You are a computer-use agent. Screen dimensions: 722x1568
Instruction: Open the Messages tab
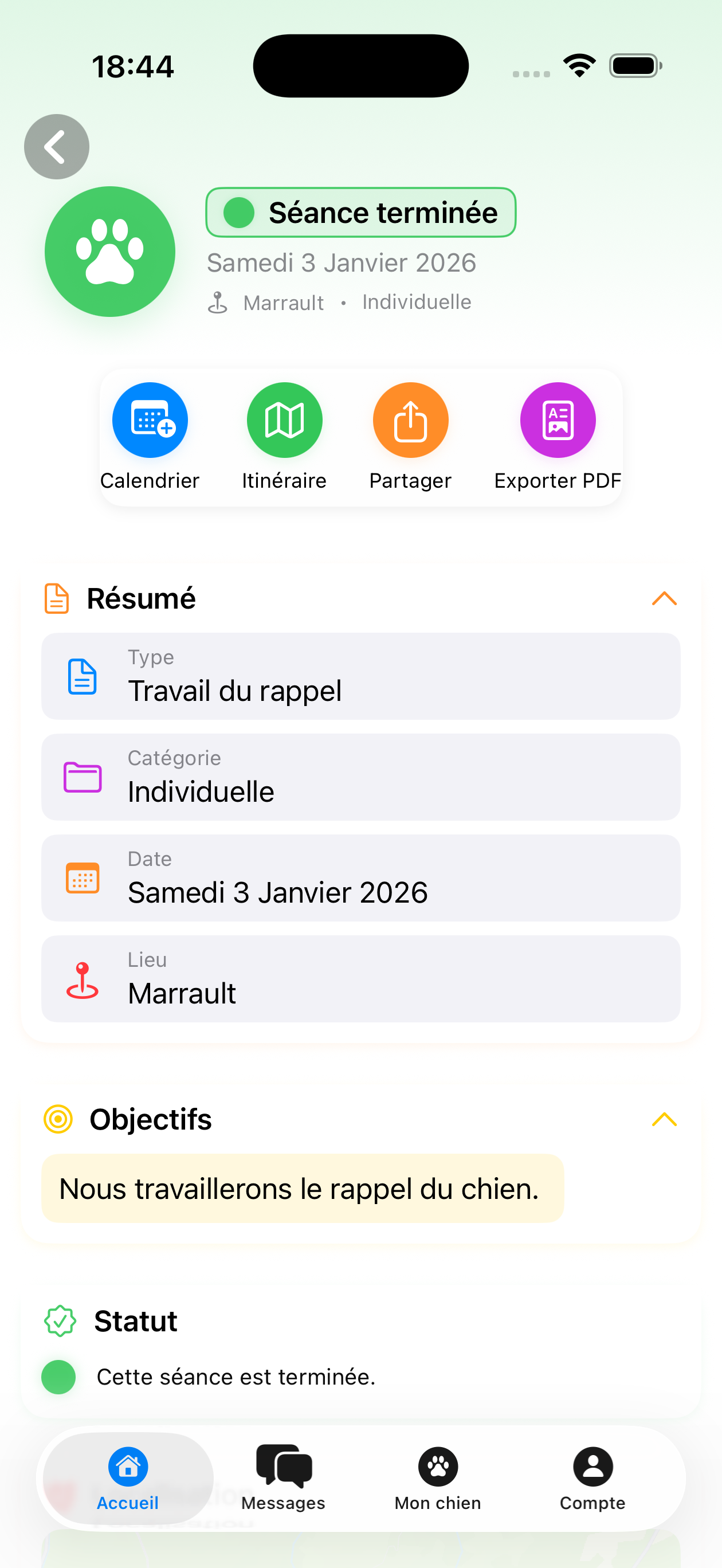(283, 1478)
